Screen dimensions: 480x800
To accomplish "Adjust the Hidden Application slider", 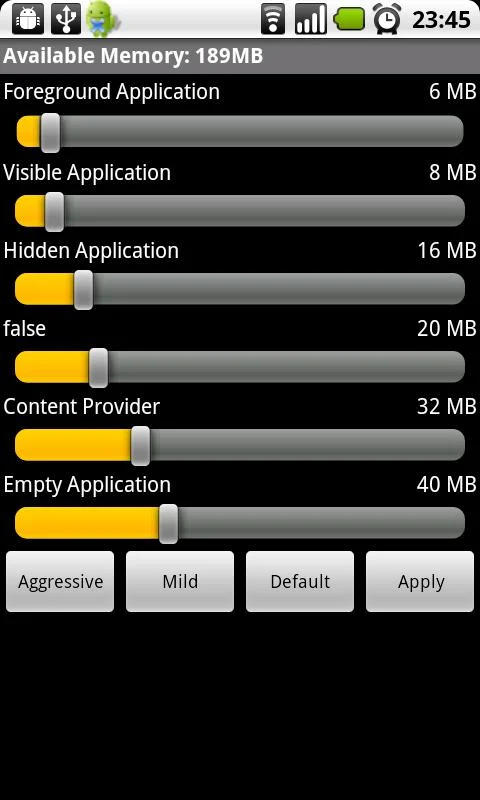I will click(240, 289).
